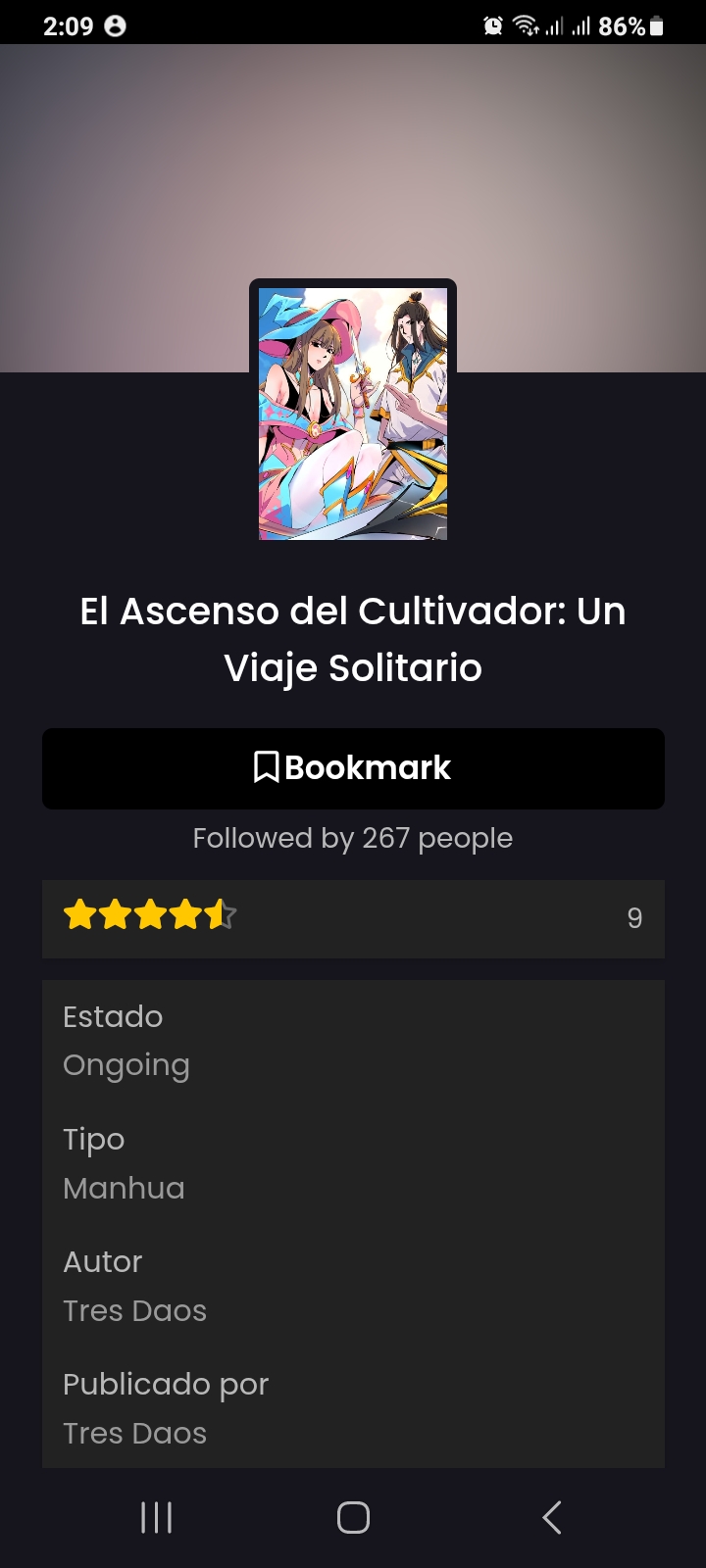
Task: Go back with system back button
Action: (x=551, y=1517)
